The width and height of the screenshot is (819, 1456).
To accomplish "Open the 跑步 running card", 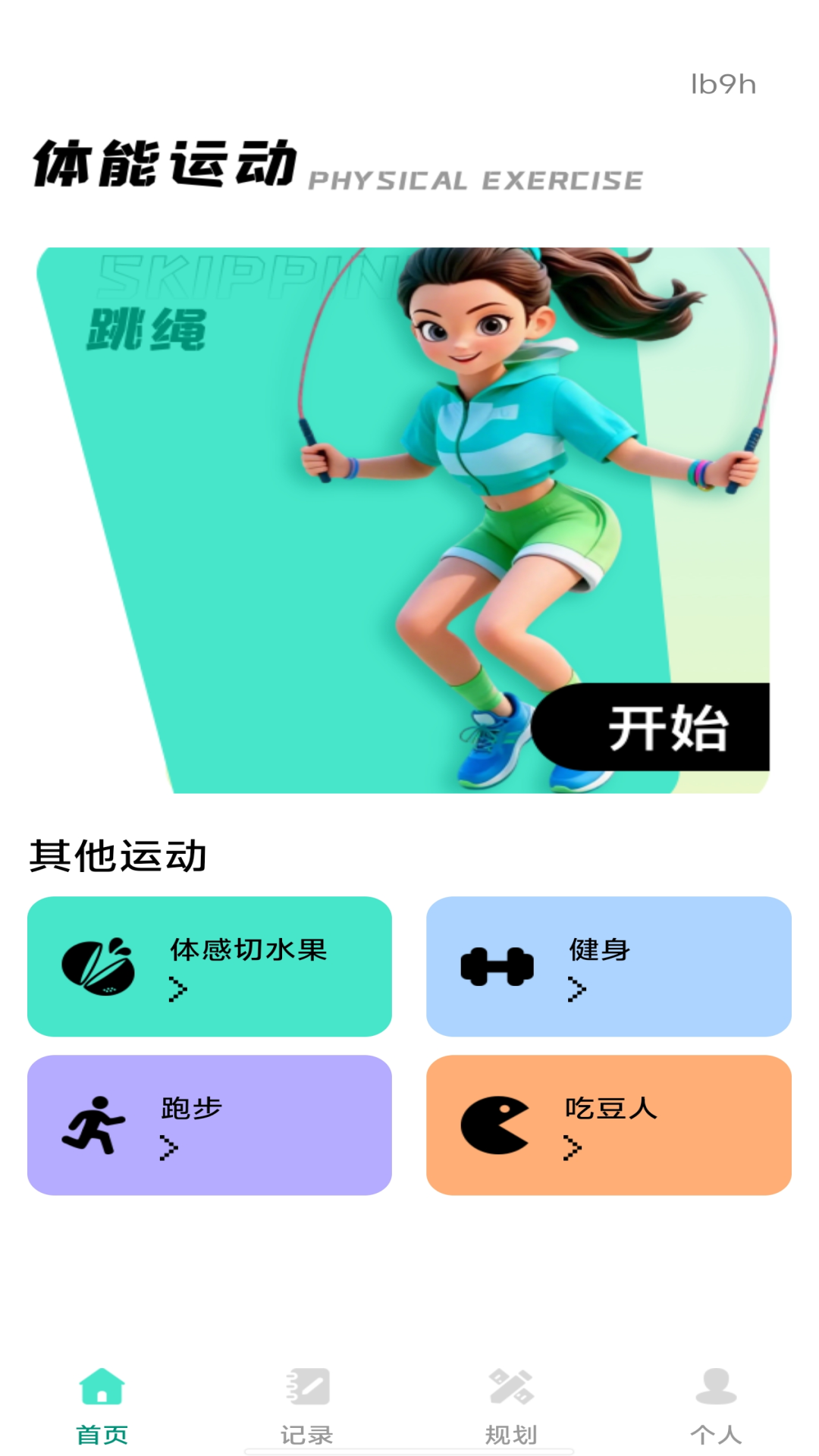I will pyautogui.click(x=209, y=1125).
